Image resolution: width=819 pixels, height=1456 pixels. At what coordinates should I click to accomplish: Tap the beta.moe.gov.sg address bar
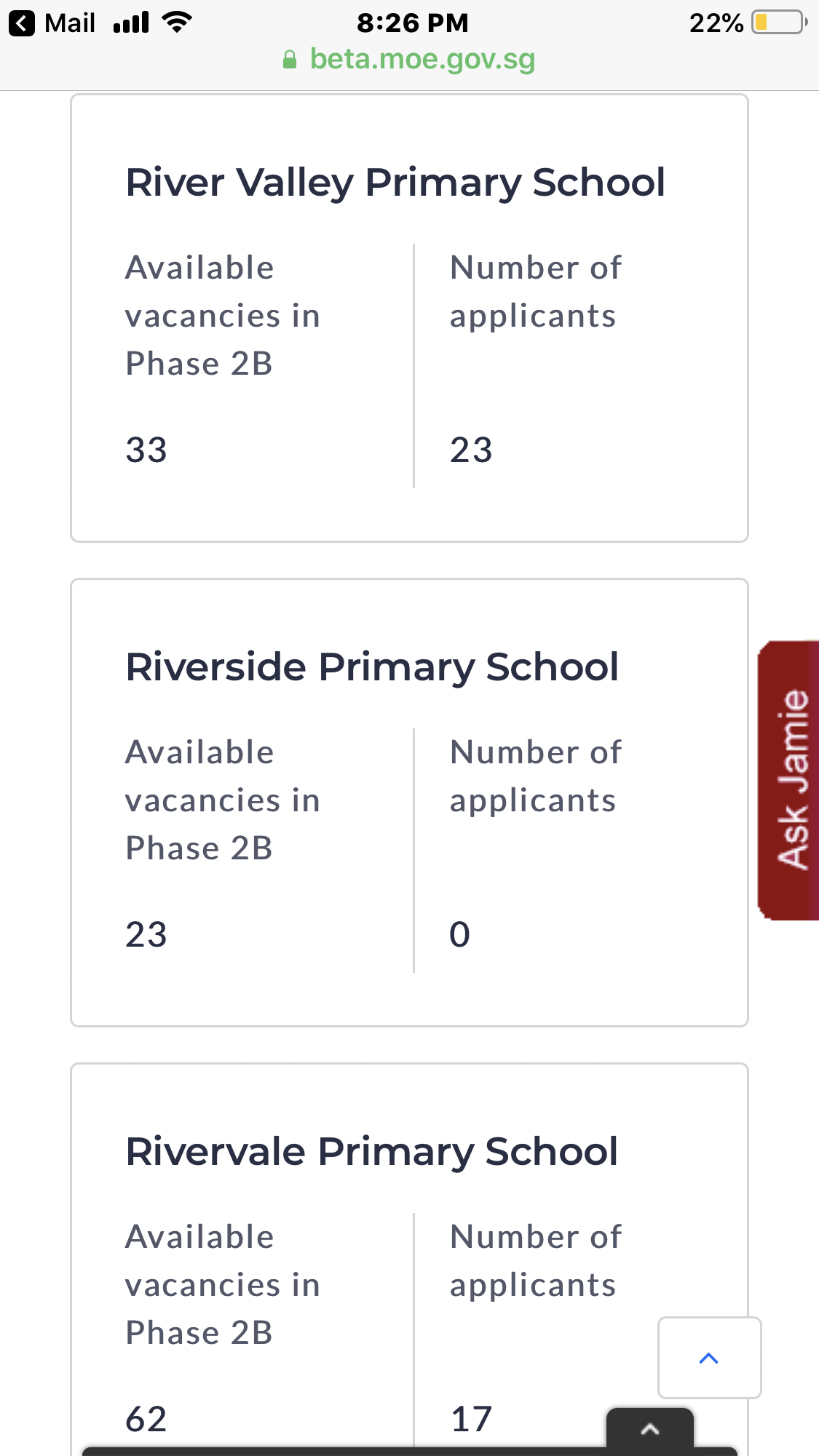click(409, 60)
